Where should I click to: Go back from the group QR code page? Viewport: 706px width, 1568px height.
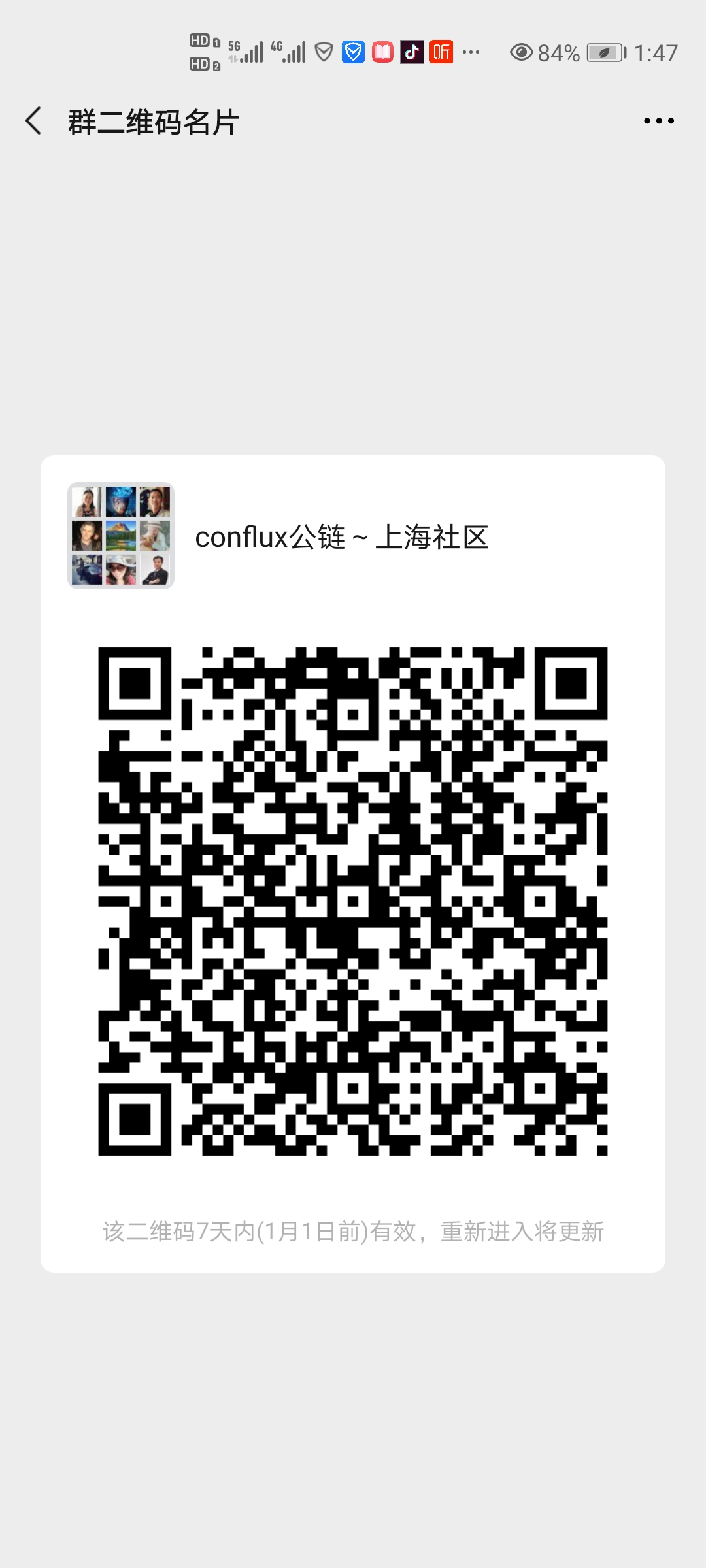[x=34, y=121]
